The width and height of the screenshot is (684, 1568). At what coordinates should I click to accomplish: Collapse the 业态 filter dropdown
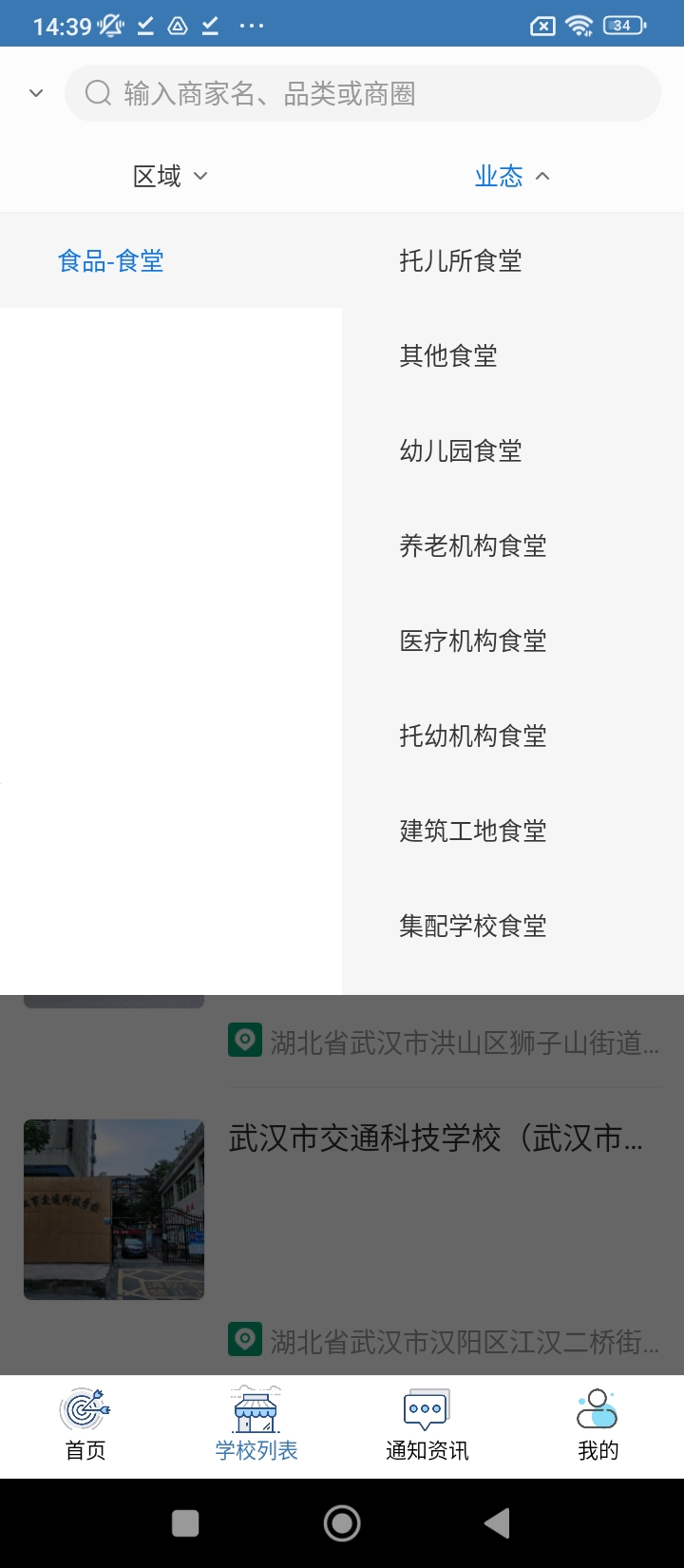pyautogui.click(x=513, y=176)
